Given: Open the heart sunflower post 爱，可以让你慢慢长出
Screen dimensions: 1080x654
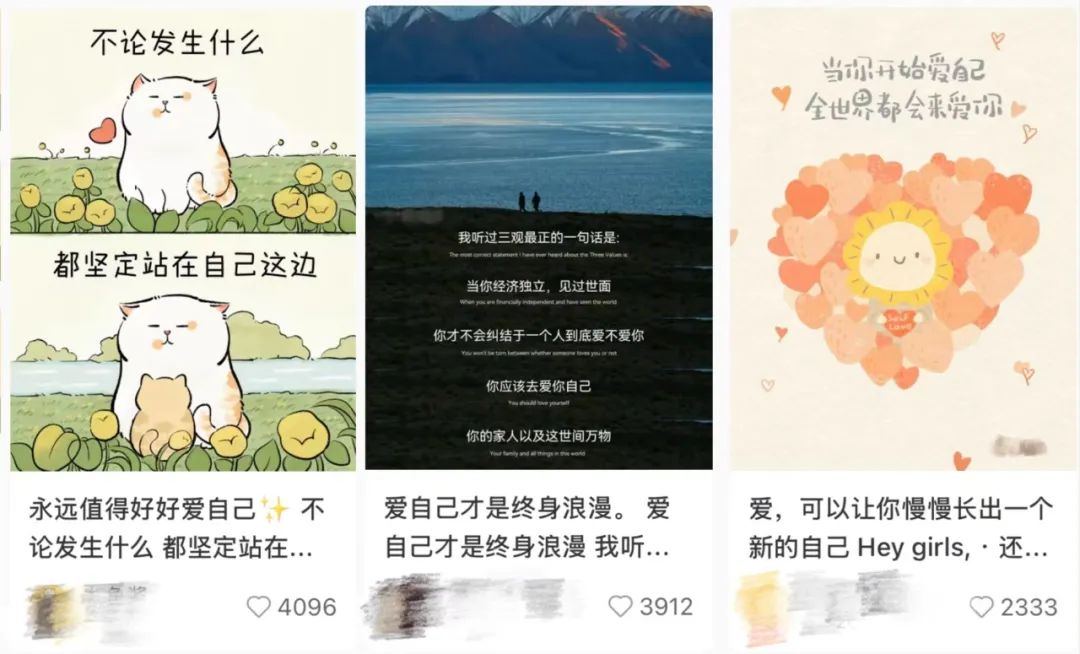Looking at the screenshot, I should (903, 240).
